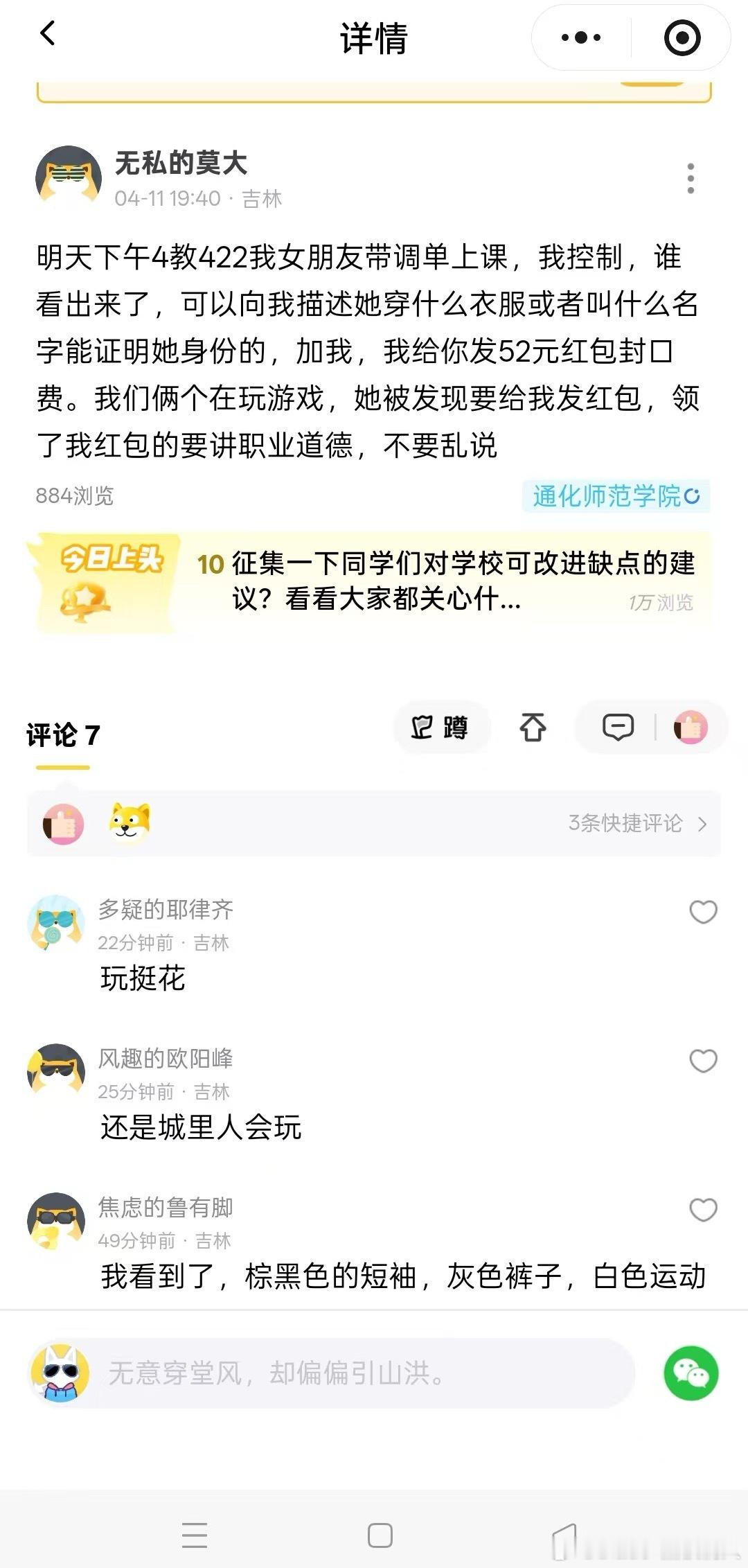This screenshot has width=748, height=1568.
Task: Tap the refresh icon next to 通化师范学院
Action: tap(692, 496)
